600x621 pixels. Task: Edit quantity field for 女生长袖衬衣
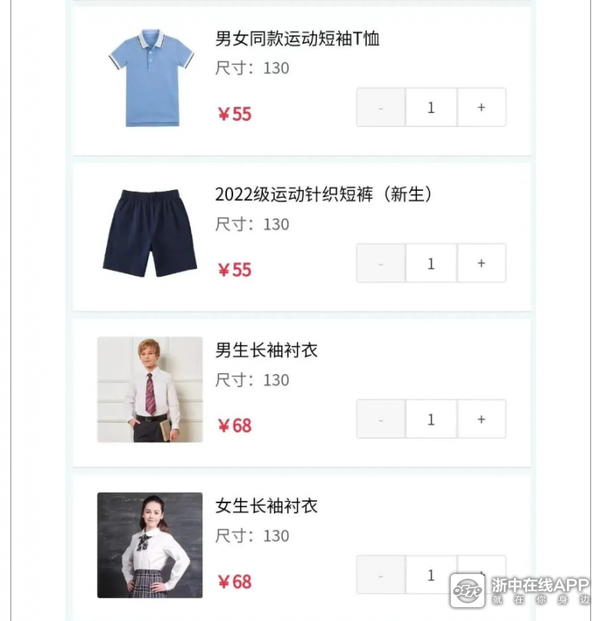(431, 575)
